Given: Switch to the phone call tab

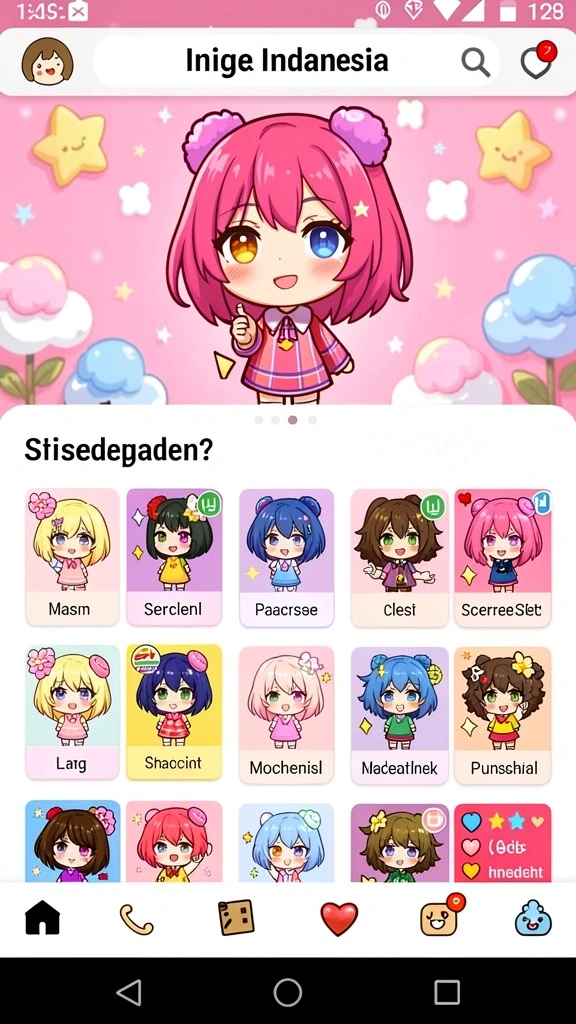Looking at the screenshot, I should 136,920.
